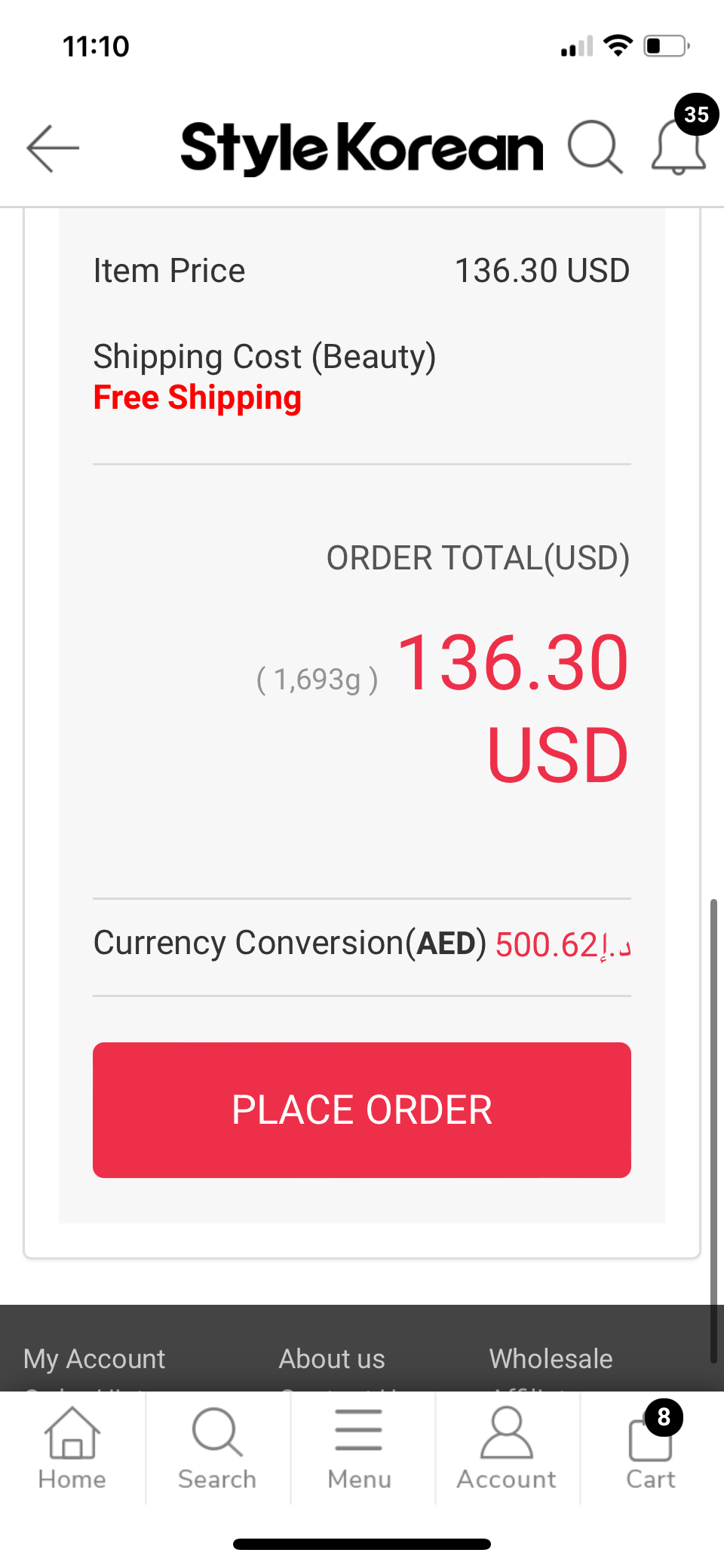Go back using the top arrow
724x1568 pixels.
click(x=53, y=148)
